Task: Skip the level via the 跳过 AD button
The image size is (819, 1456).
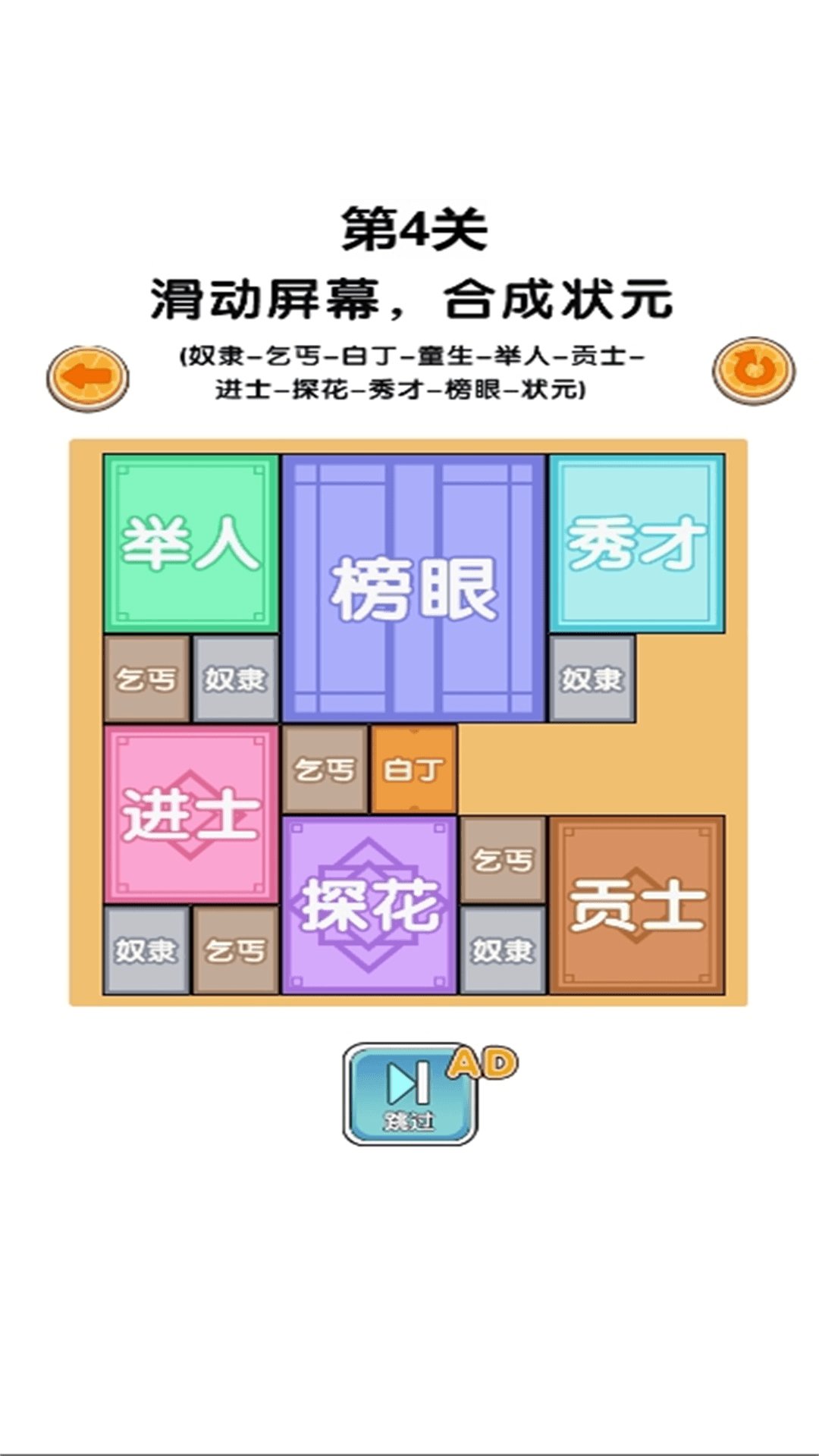Action: click(x=410, y=1094)
